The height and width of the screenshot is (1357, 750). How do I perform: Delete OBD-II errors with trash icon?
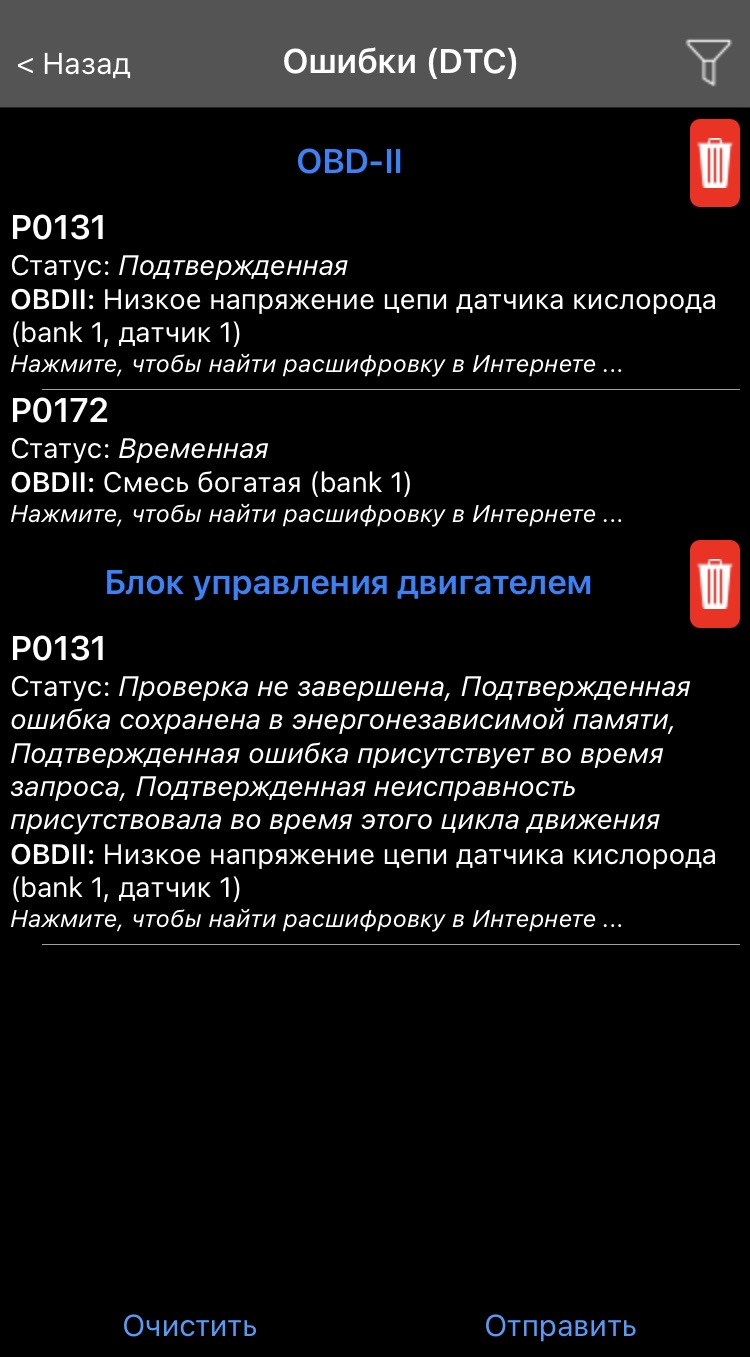click(x=714, y=163)
